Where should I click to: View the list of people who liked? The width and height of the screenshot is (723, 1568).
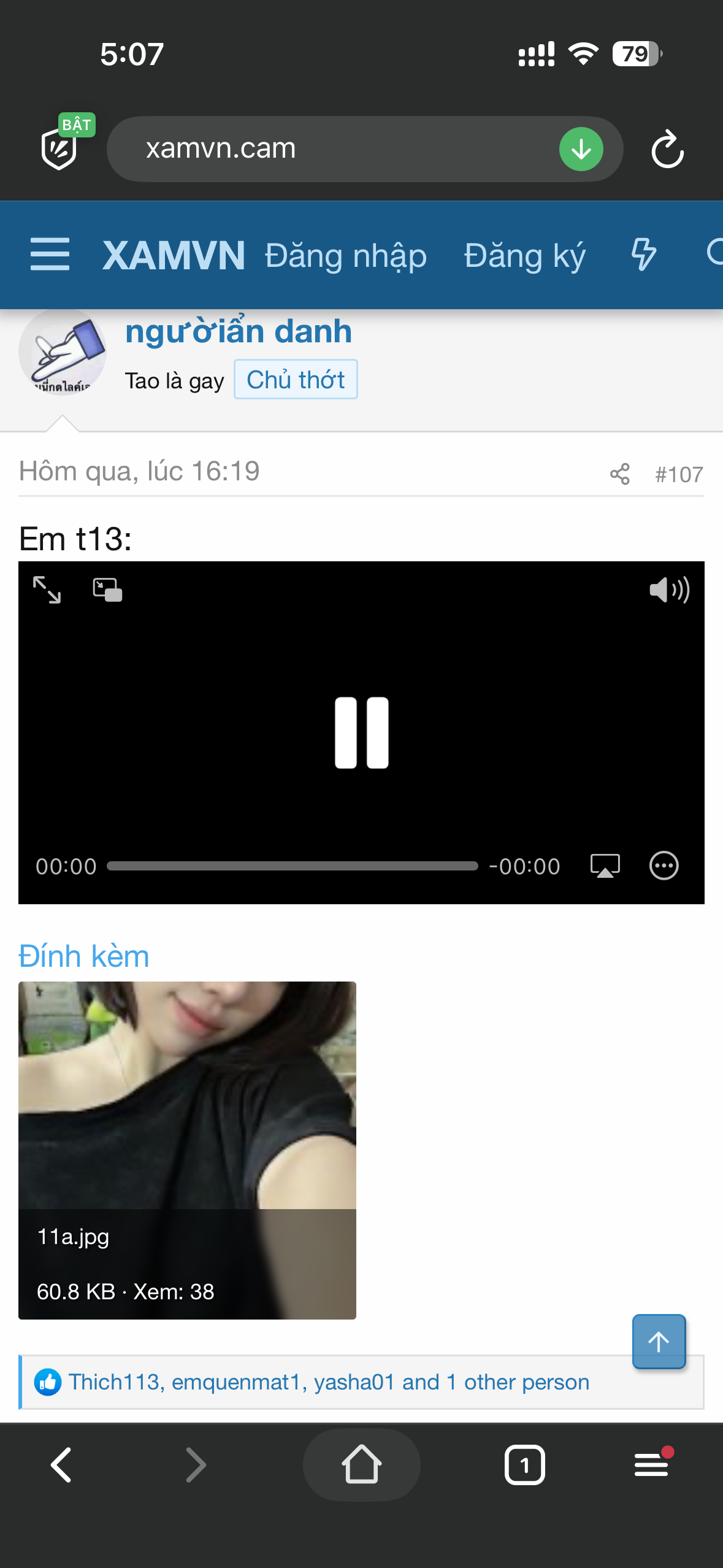[x=329, y=1382]
